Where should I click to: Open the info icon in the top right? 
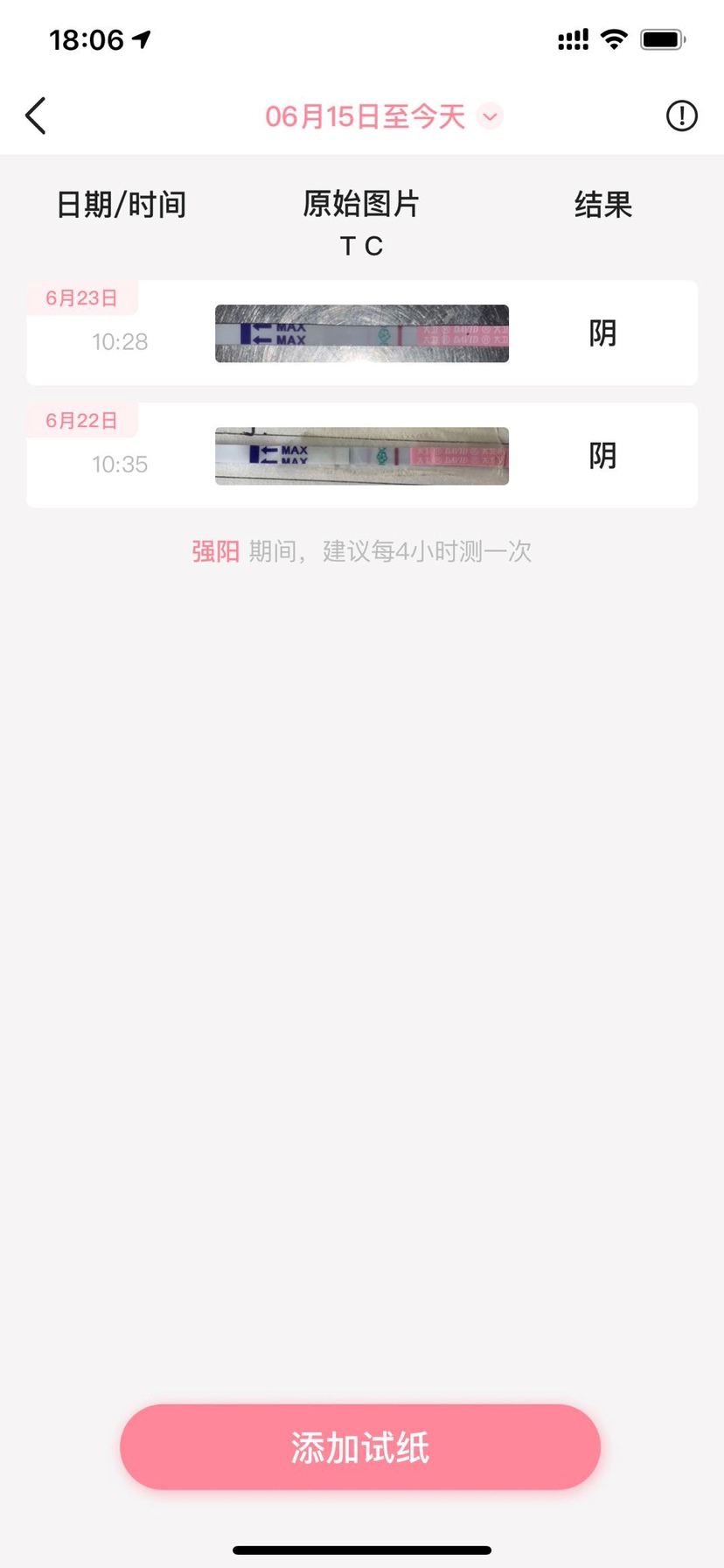681,115
